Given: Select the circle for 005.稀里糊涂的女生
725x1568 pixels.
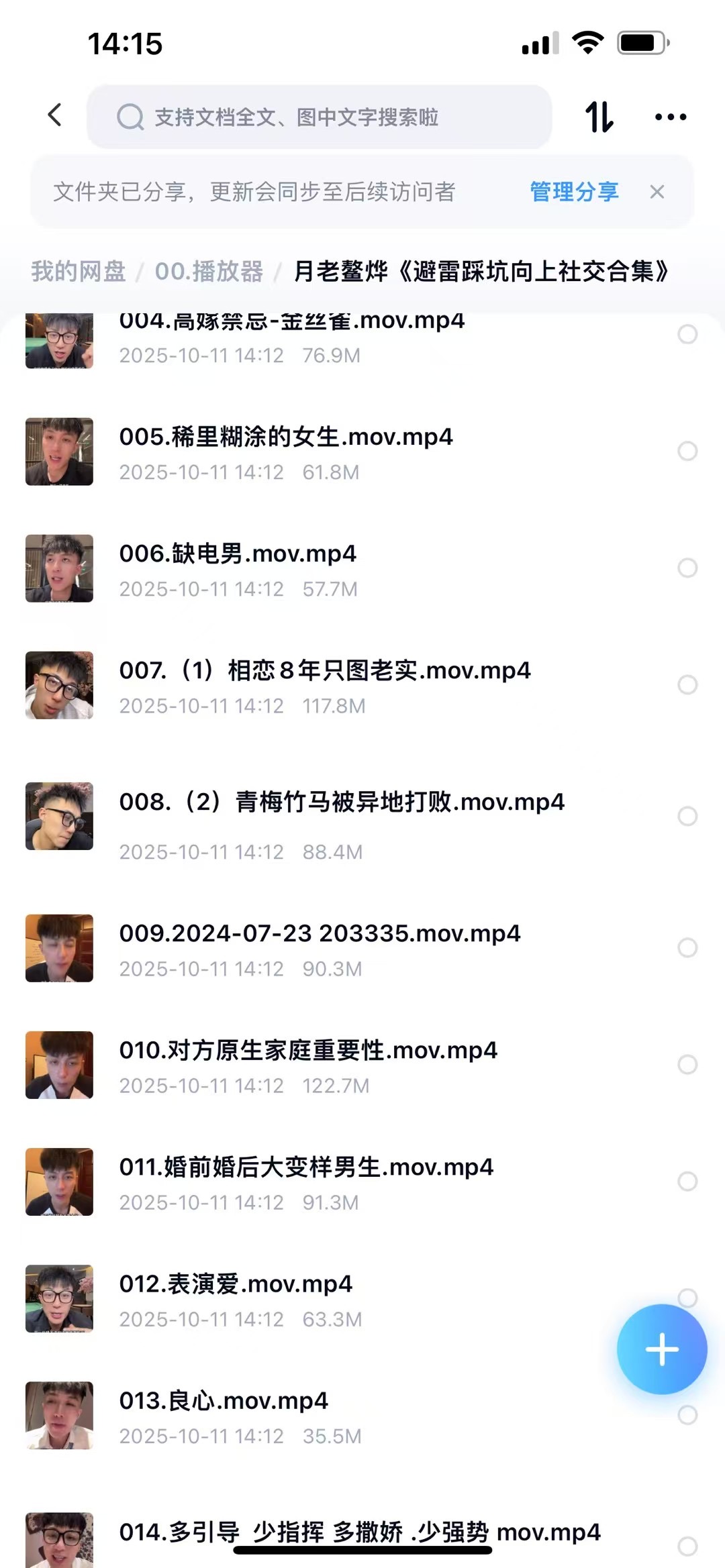Looking at the screenshot, I should point(687,451).
